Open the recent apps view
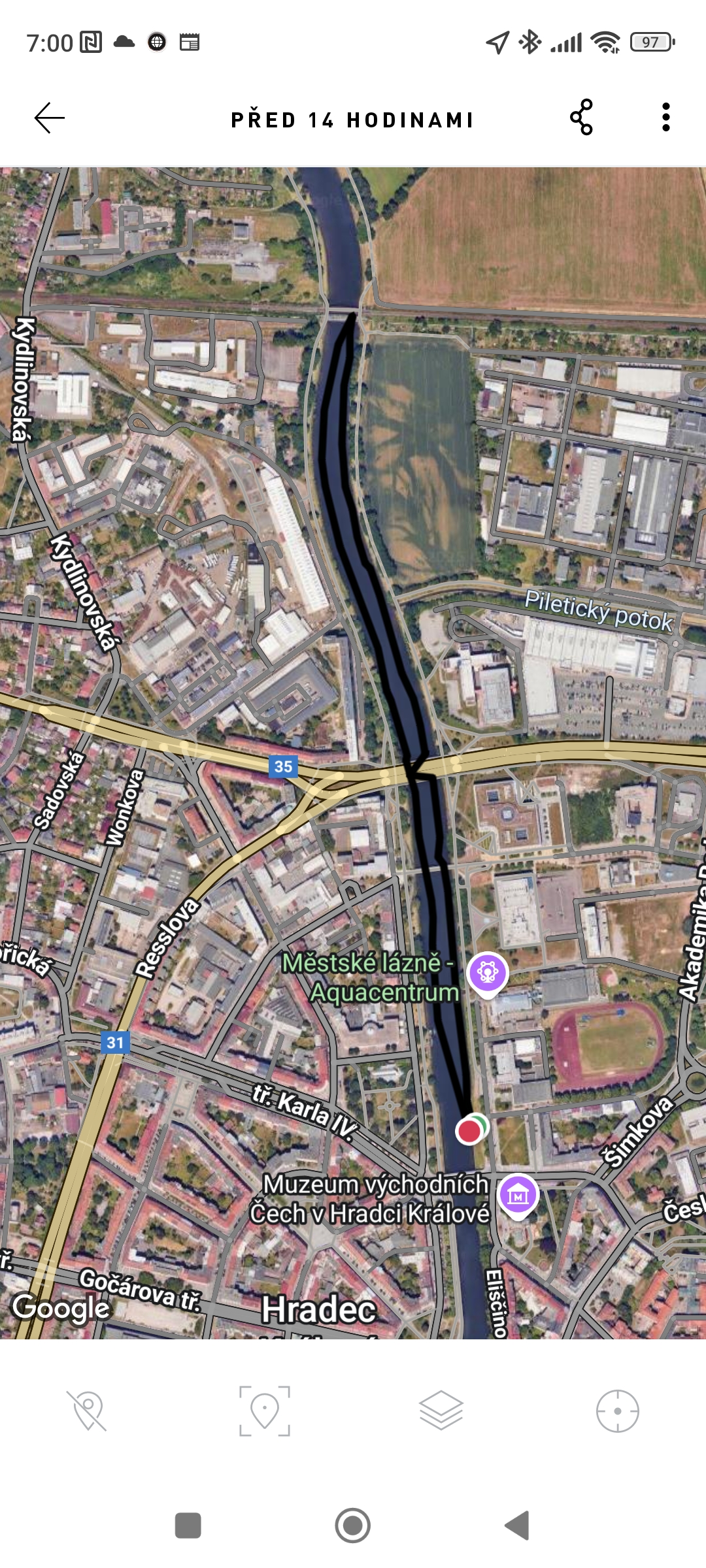This screenshot has height=1568, width=706. [x=188, y=1526]
